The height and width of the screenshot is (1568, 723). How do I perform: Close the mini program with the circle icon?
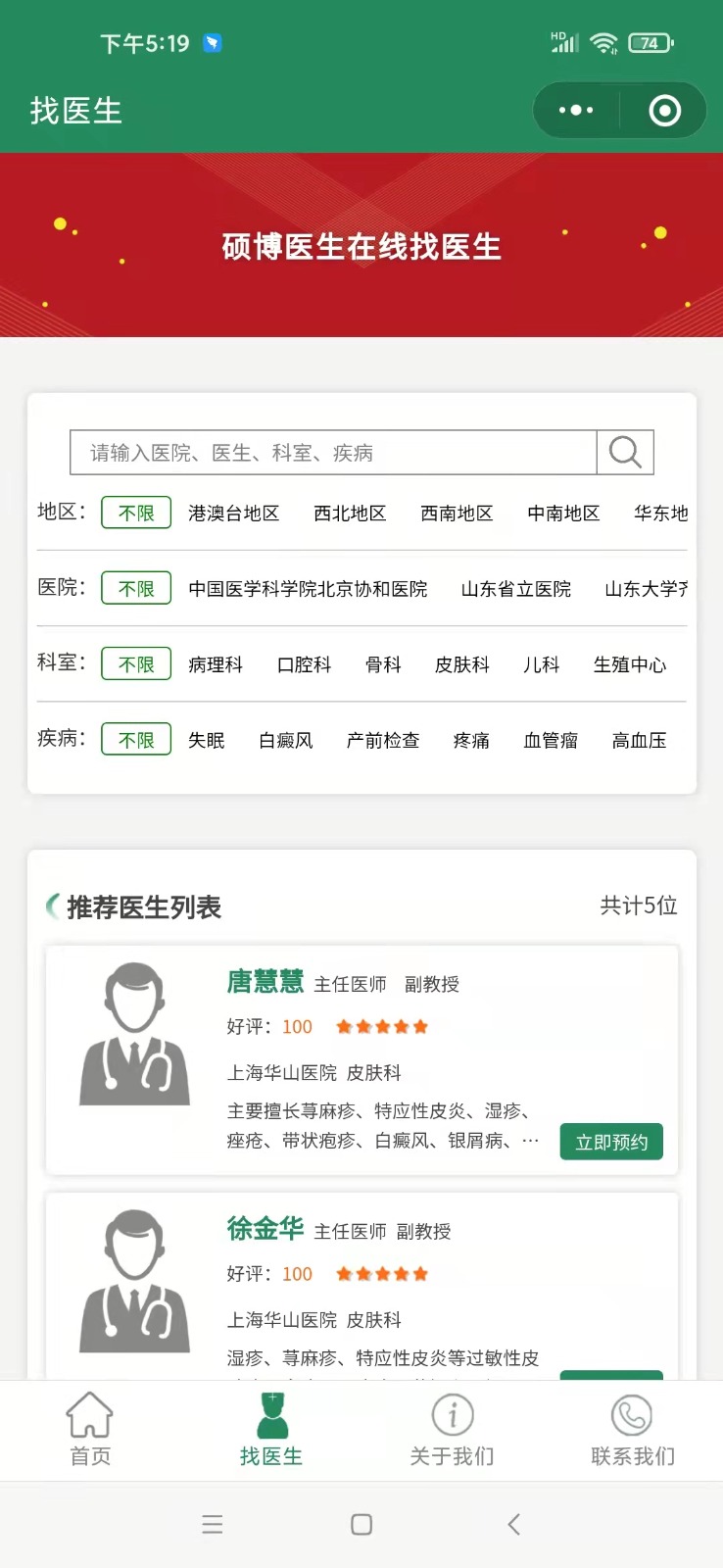click(x=664, y=111)
